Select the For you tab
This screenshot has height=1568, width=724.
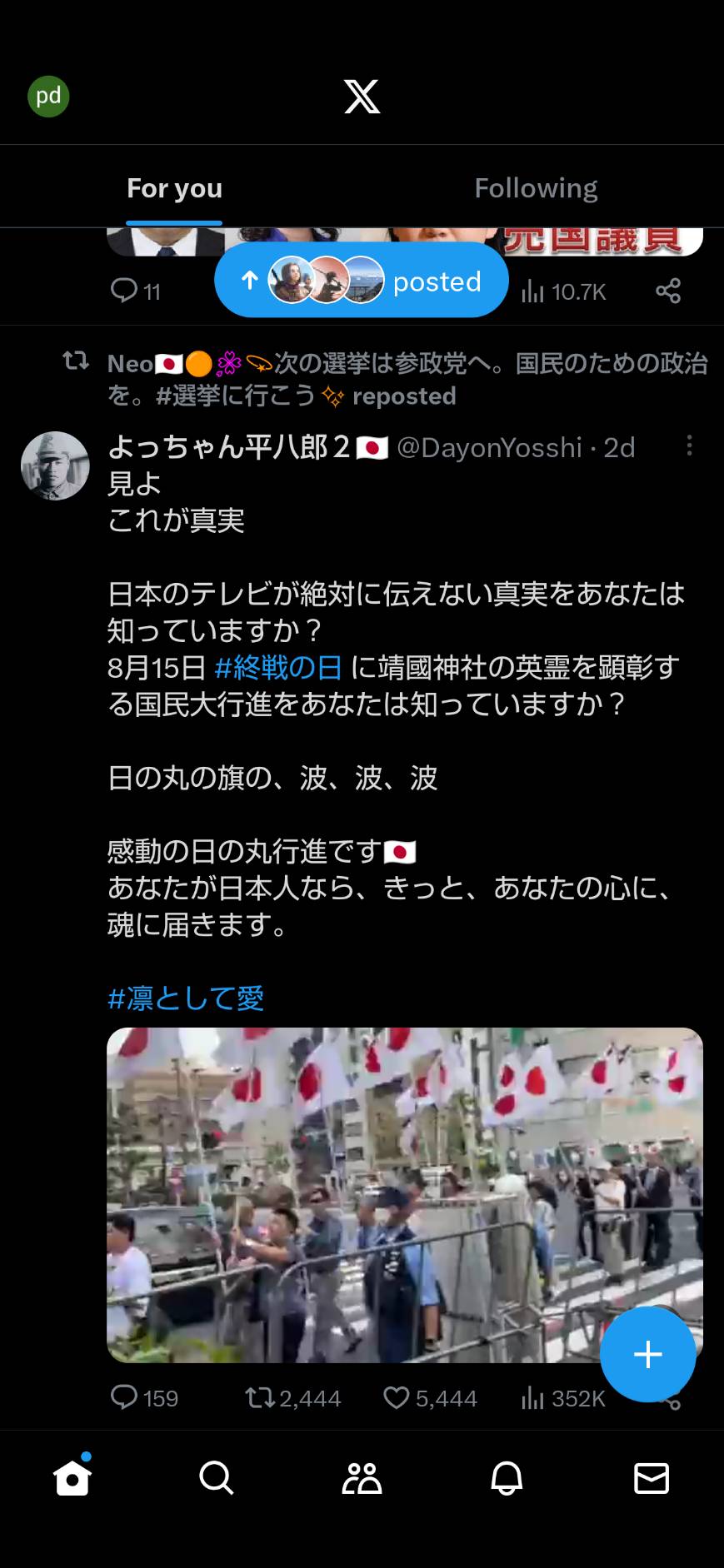pos(174,188)
